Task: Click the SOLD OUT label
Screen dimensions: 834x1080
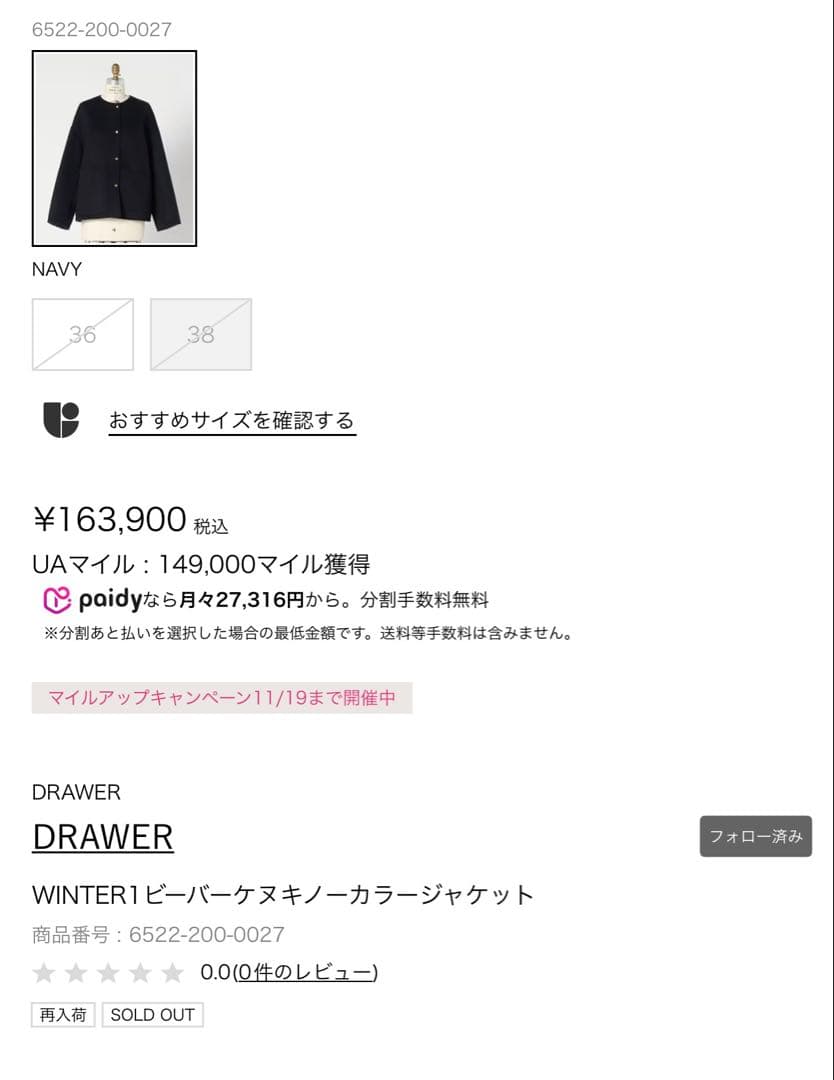Action: (x=152, y=1014)
